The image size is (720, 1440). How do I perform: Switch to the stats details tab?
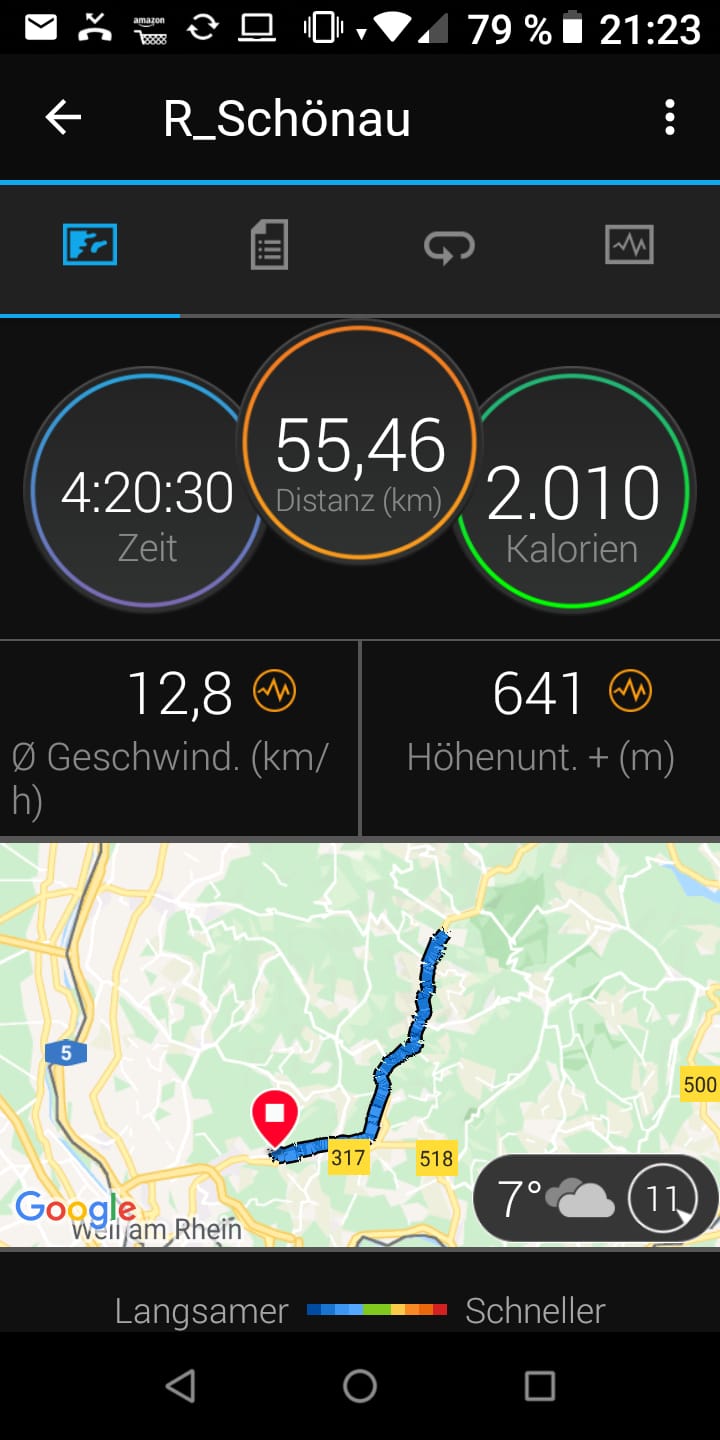(269, 245)
